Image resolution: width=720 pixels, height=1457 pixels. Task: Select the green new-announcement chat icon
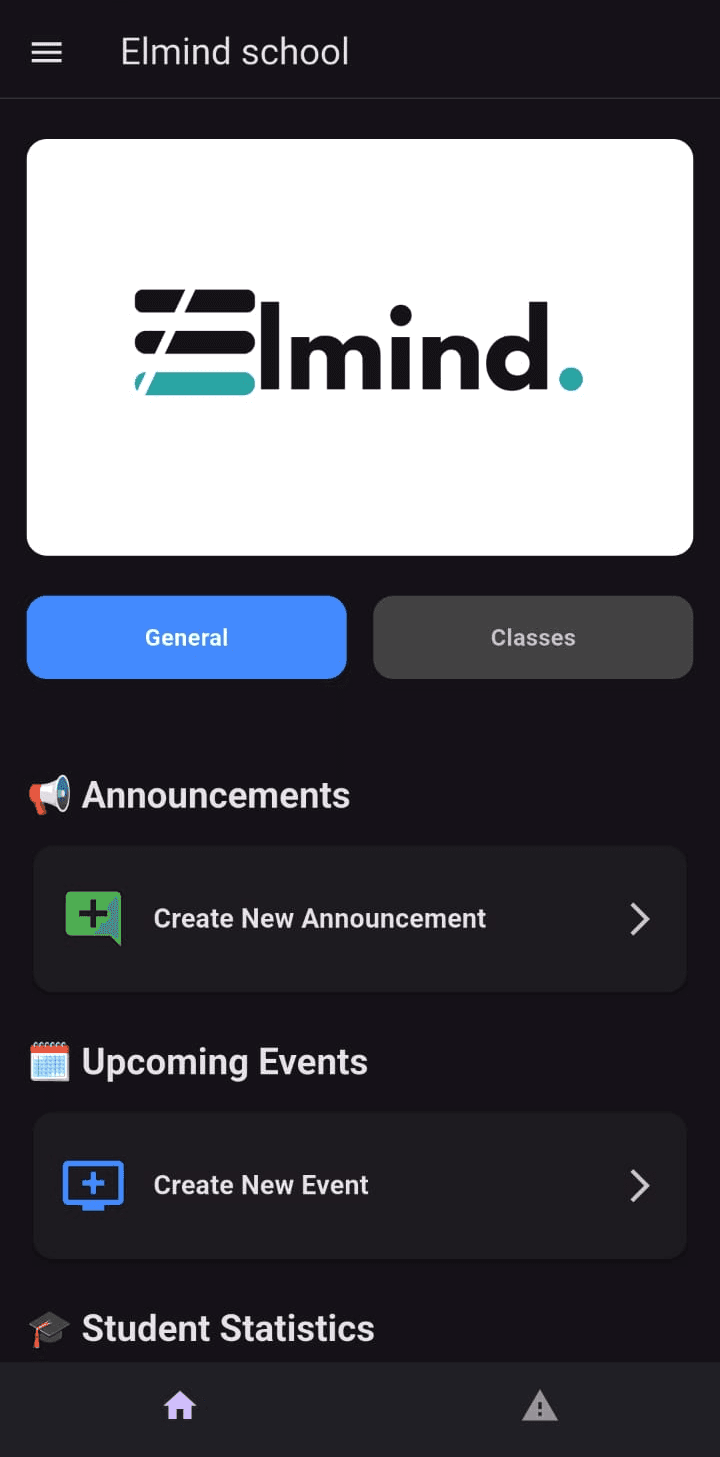tap(92, 918)
